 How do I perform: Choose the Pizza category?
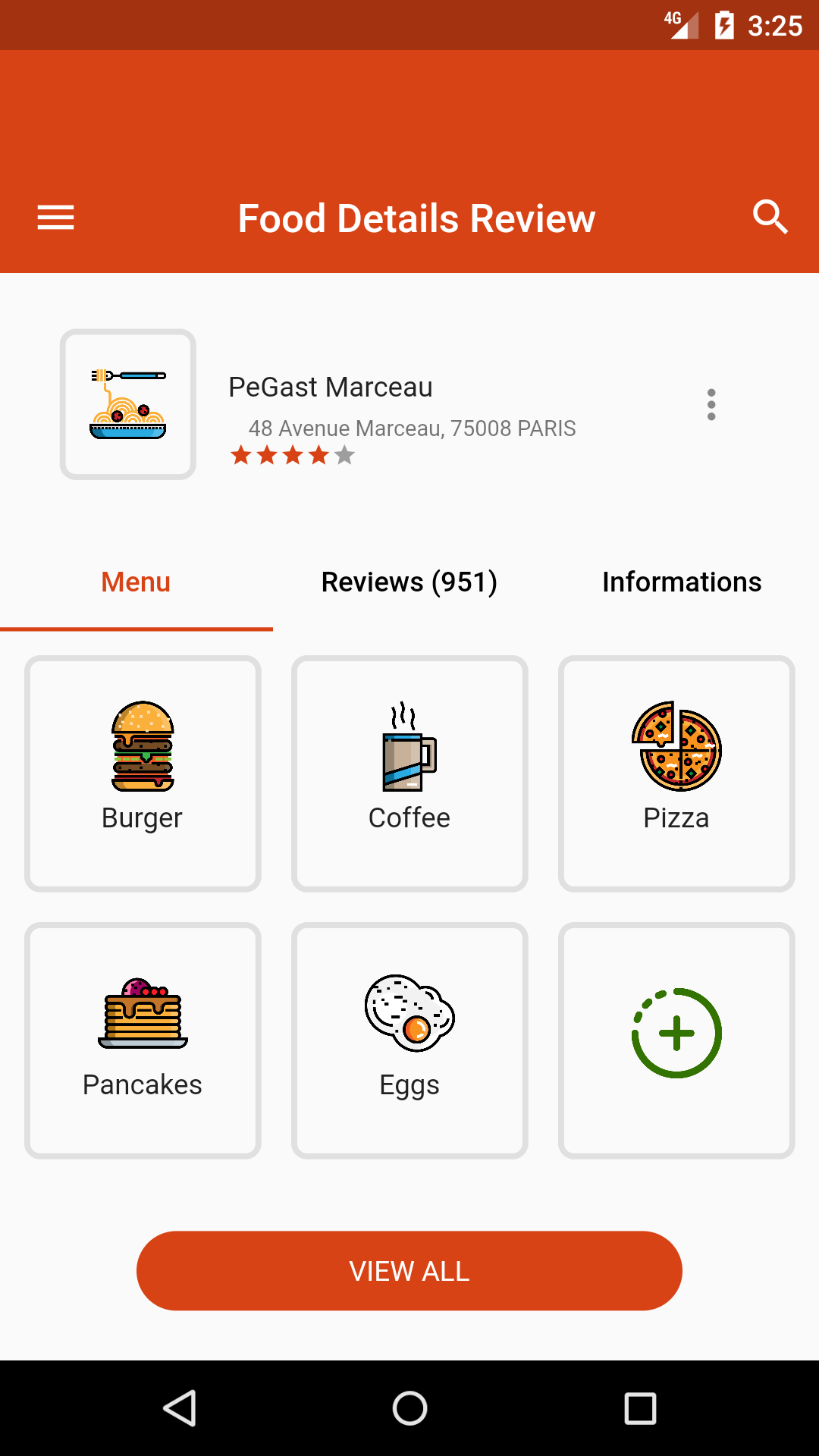(676, 773)
